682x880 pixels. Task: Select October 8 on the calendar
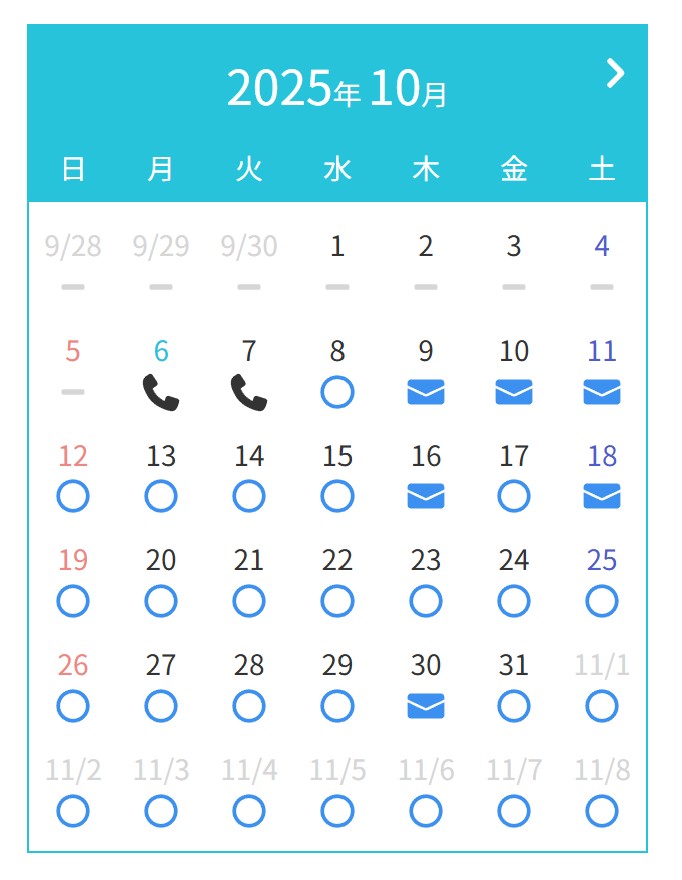pos(337,375)
